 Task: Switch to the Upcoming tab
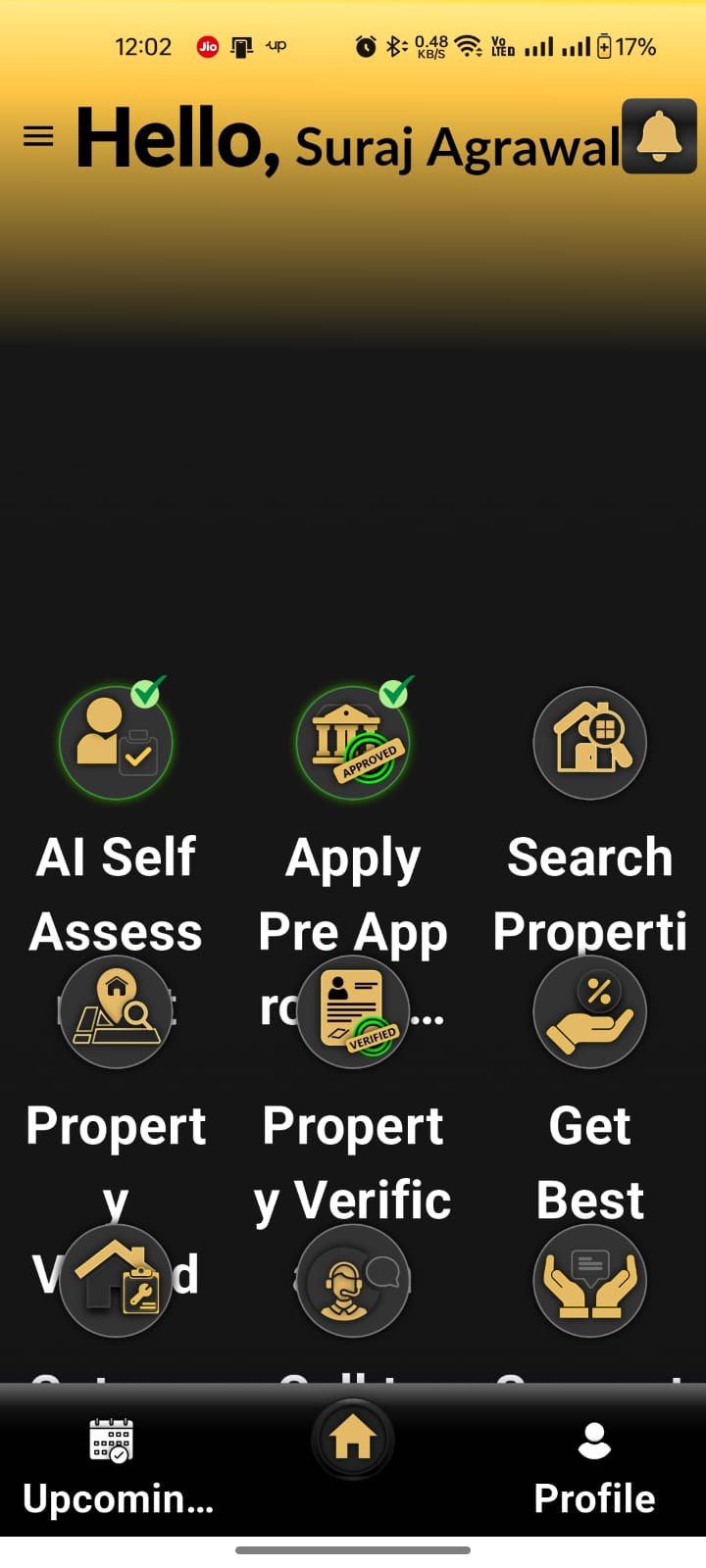pyautogui.click(x=116, y=1467)
